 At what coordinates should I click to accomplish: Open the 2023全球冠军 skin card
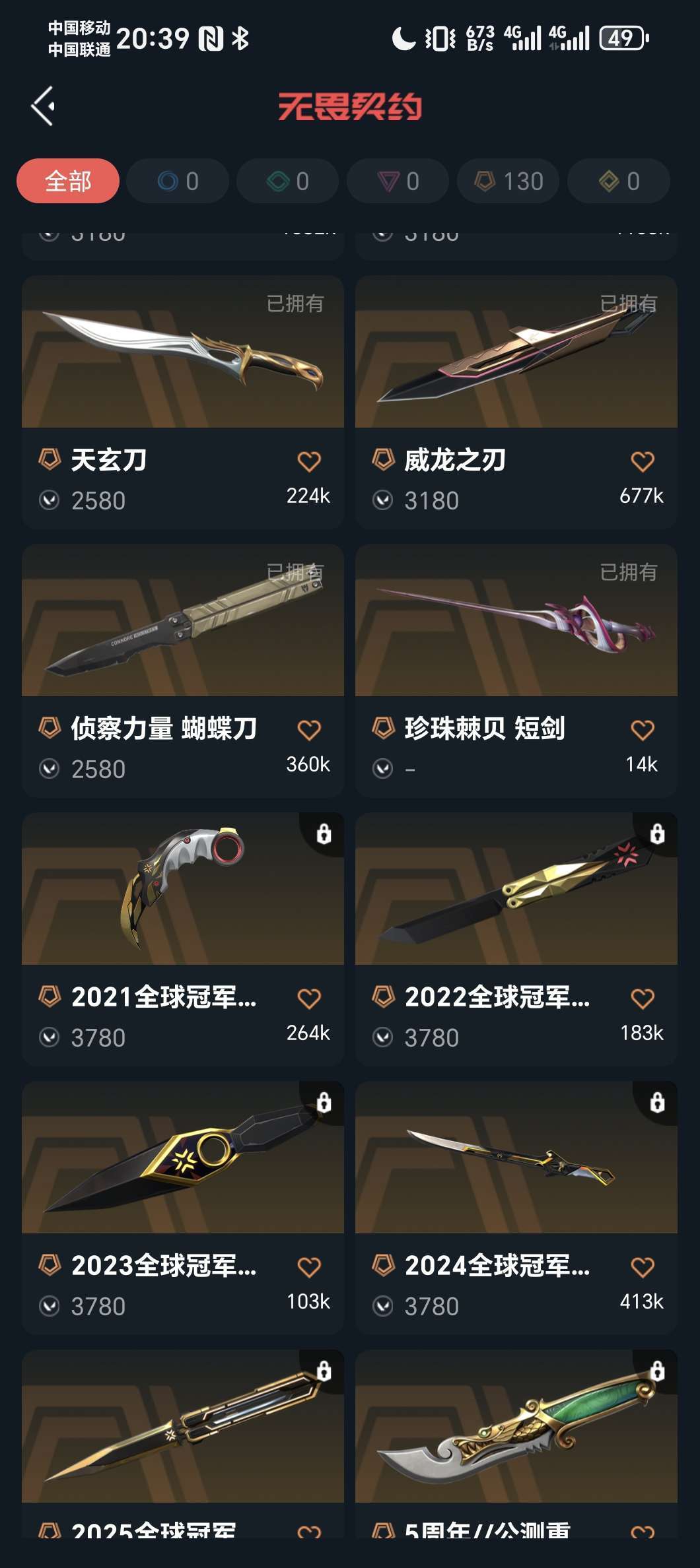183,1208
